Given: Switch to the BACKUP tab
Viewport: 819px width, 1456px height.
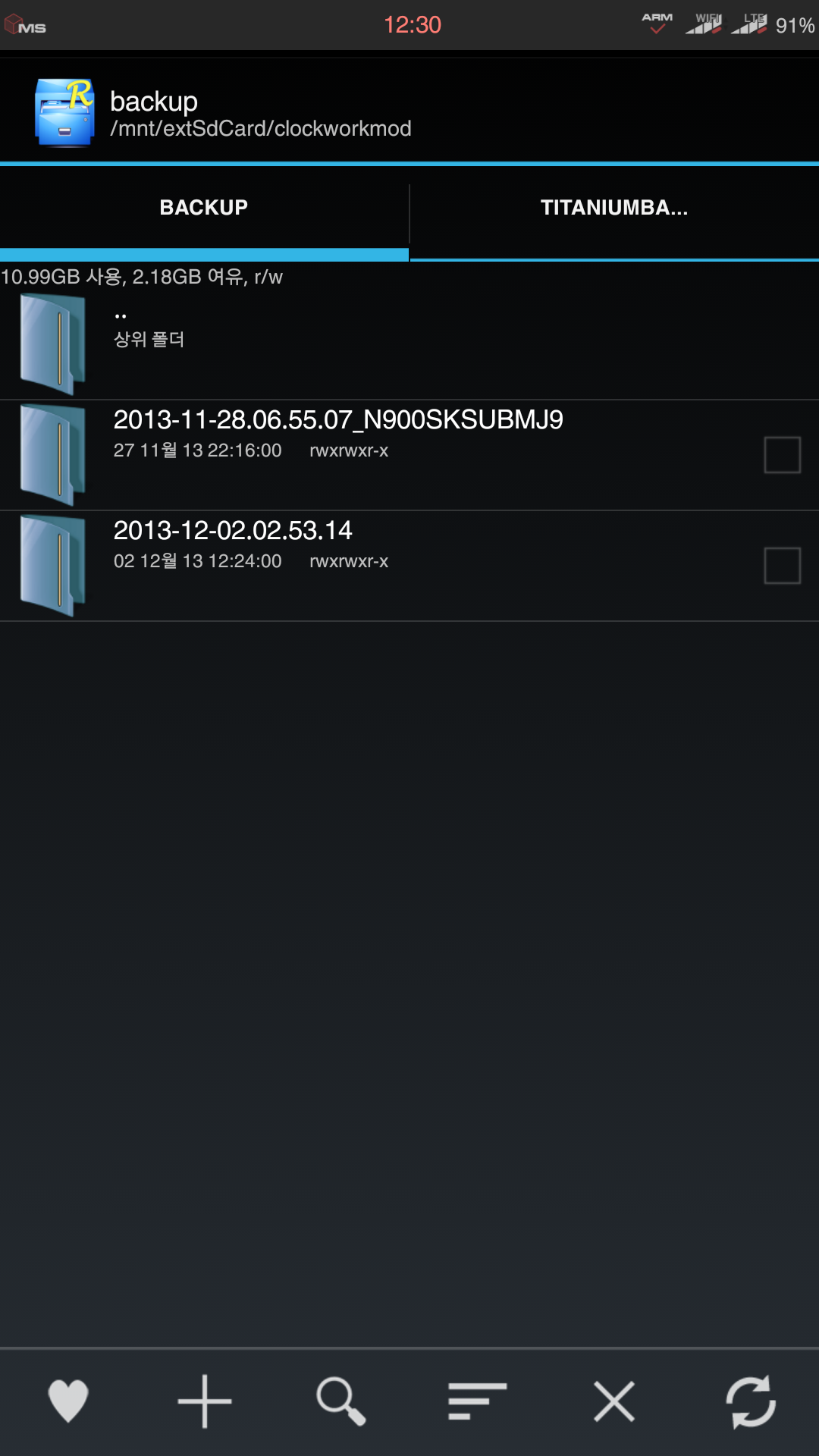Looking at the screenshot, I should click(x=203, y=208).
